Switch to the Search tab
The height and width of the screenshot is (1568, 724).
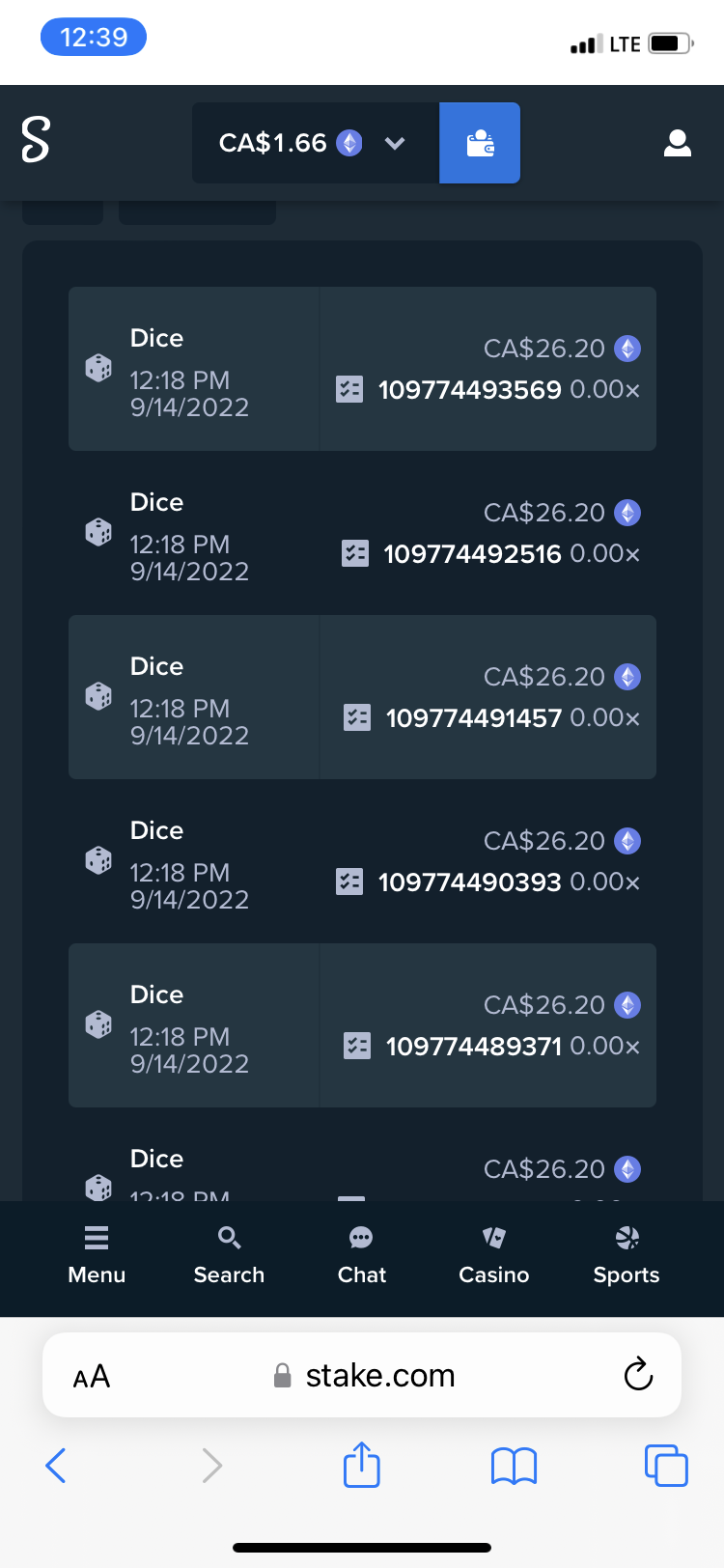[229, 1255]
